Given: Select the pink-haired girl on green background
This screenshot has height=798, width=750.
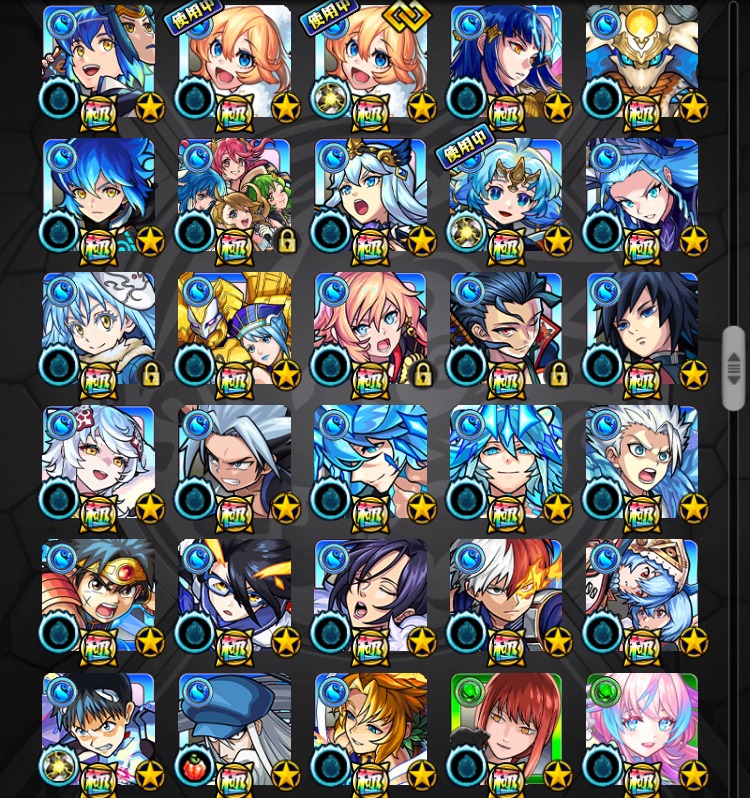Looking at the screenshot, I should tap(642, 730).
